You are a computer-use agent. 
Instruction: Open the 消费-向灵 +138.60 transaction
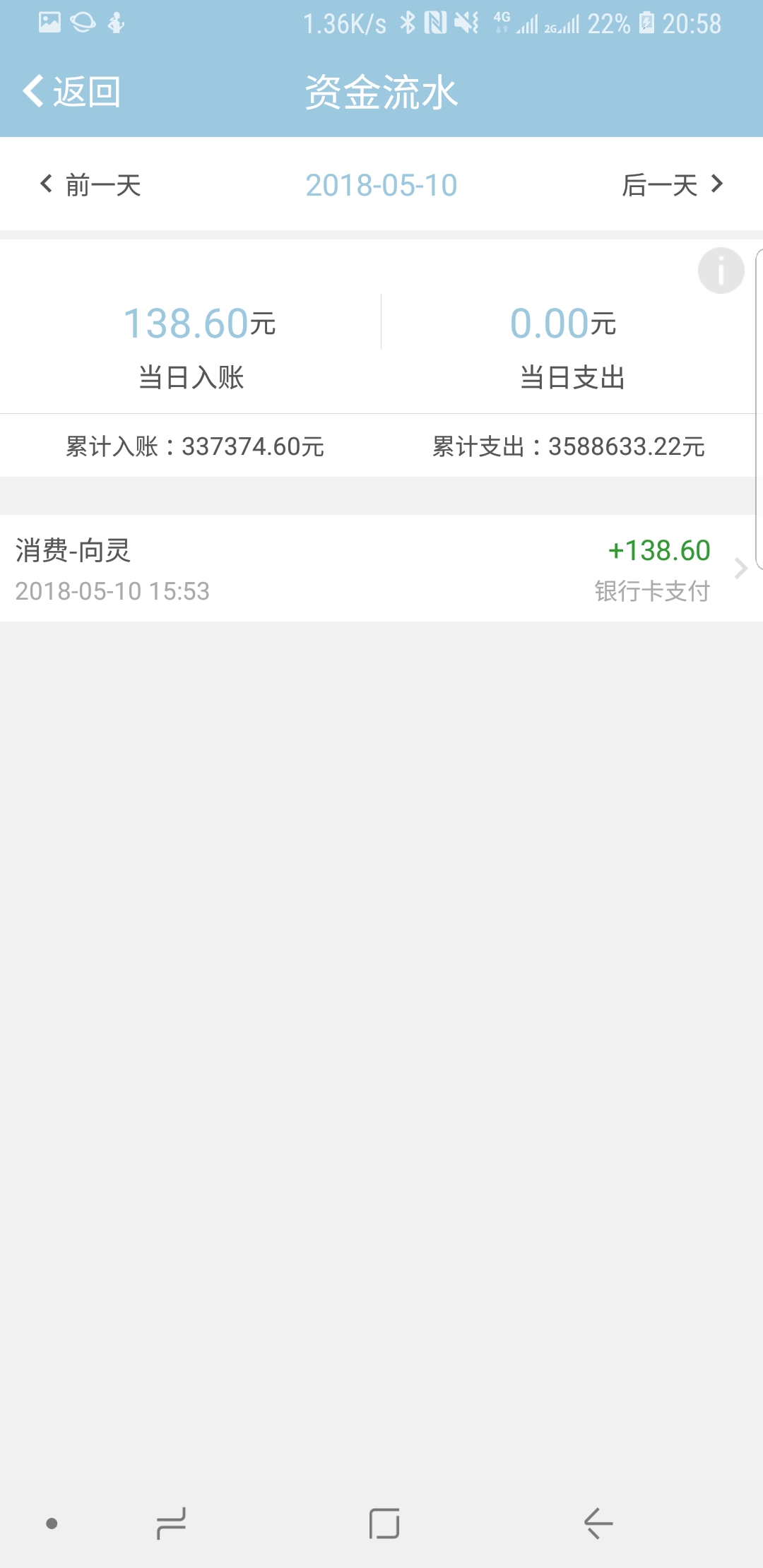[381, 569]
